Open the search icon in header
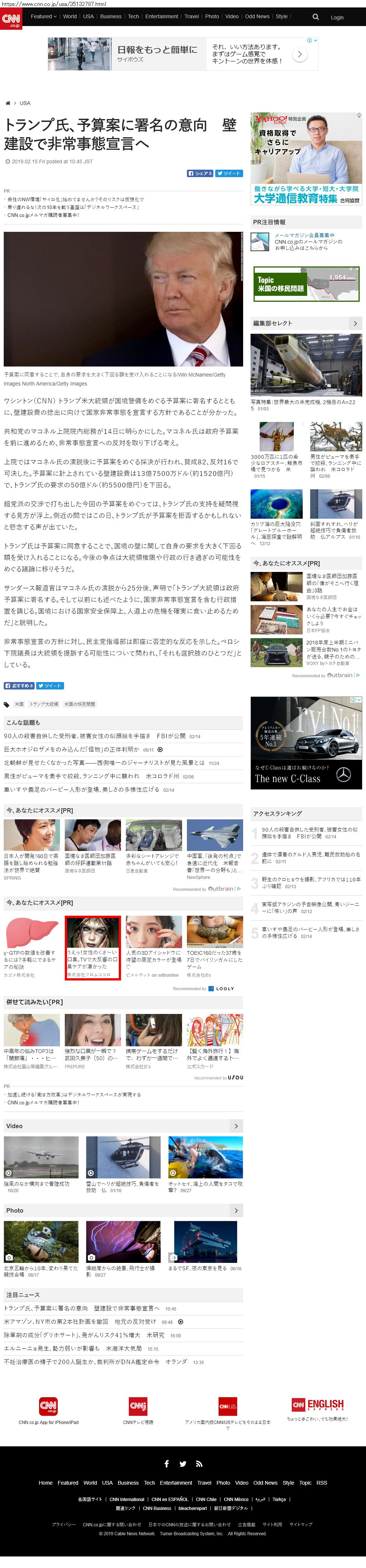The image size is (366, 1568). point(315,17)
